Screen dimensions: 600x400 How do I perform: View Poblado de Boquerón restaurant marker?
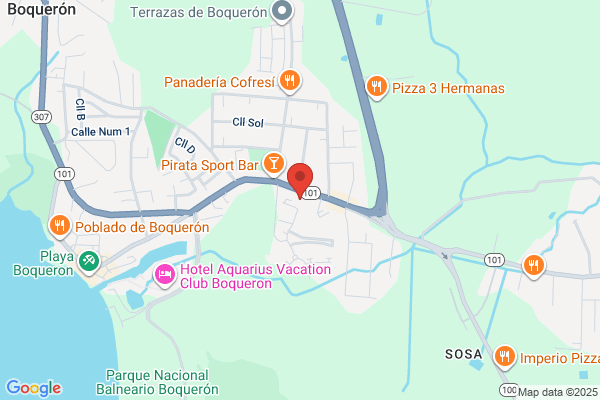[x=59, y=226]
